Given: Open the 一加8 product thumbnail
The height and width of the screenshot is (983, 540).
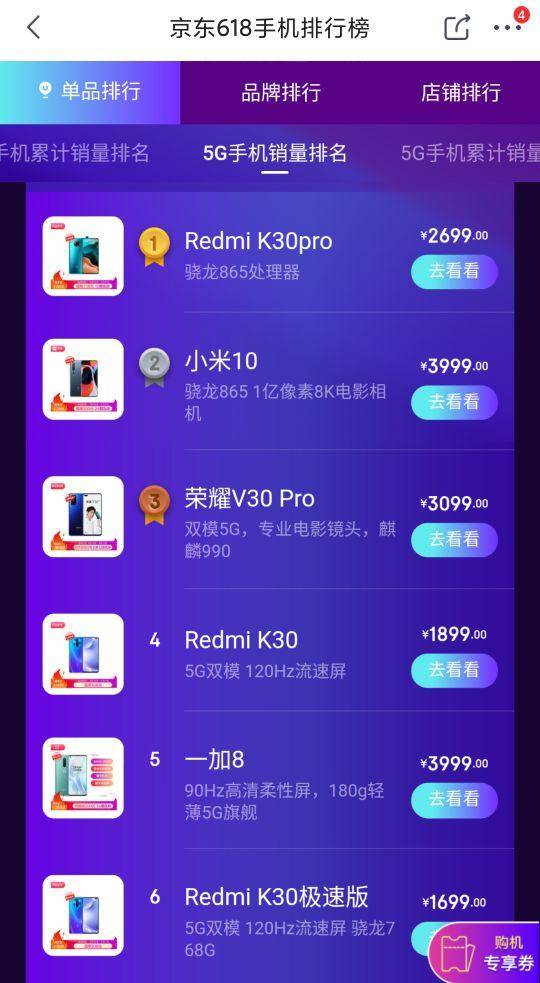Looking at the screenshot, I should [83, 778].
